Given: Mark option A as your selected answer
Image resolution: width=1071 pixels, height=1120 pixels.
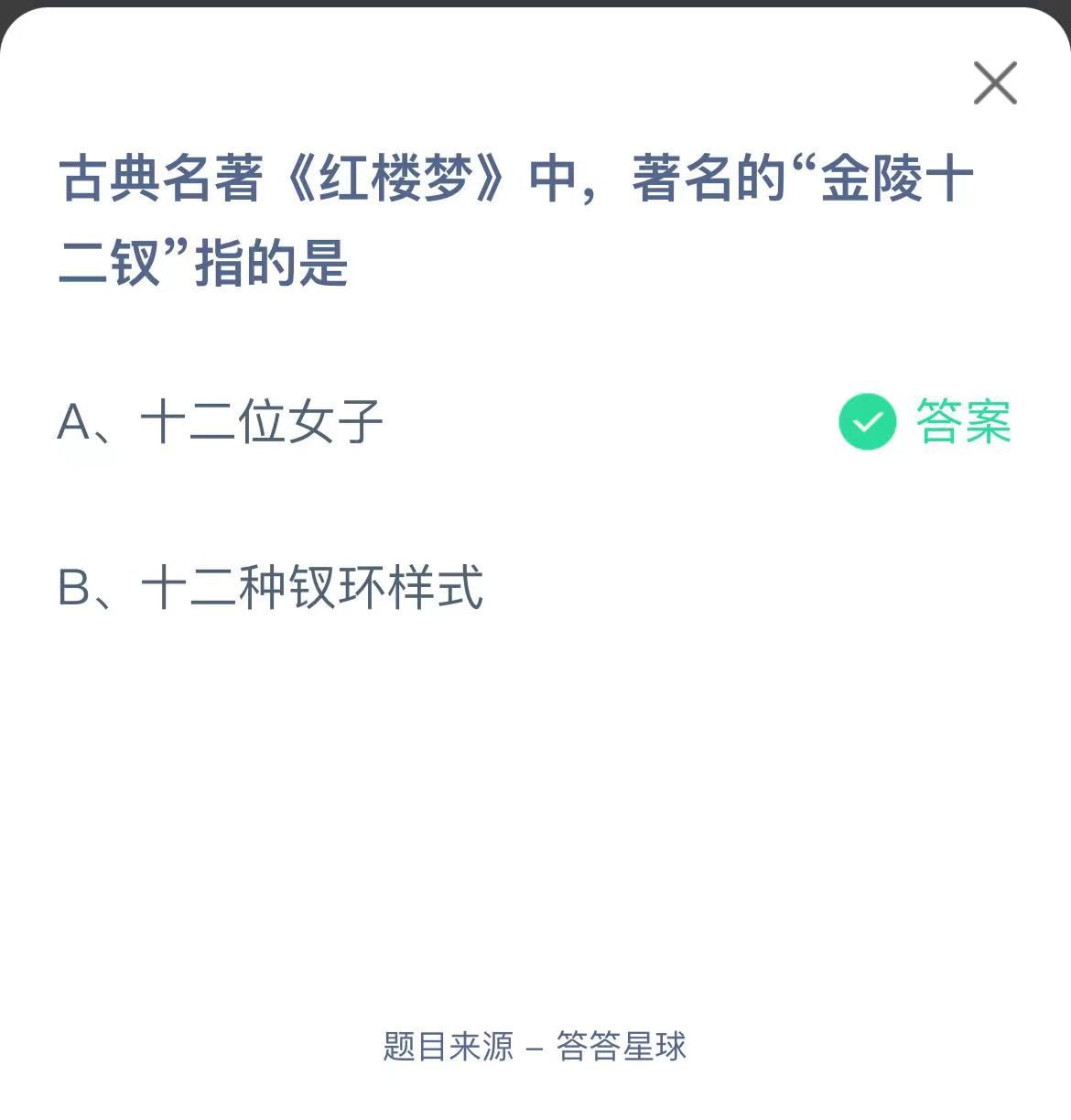Looking at the screenshot, I should coord(220,420).
